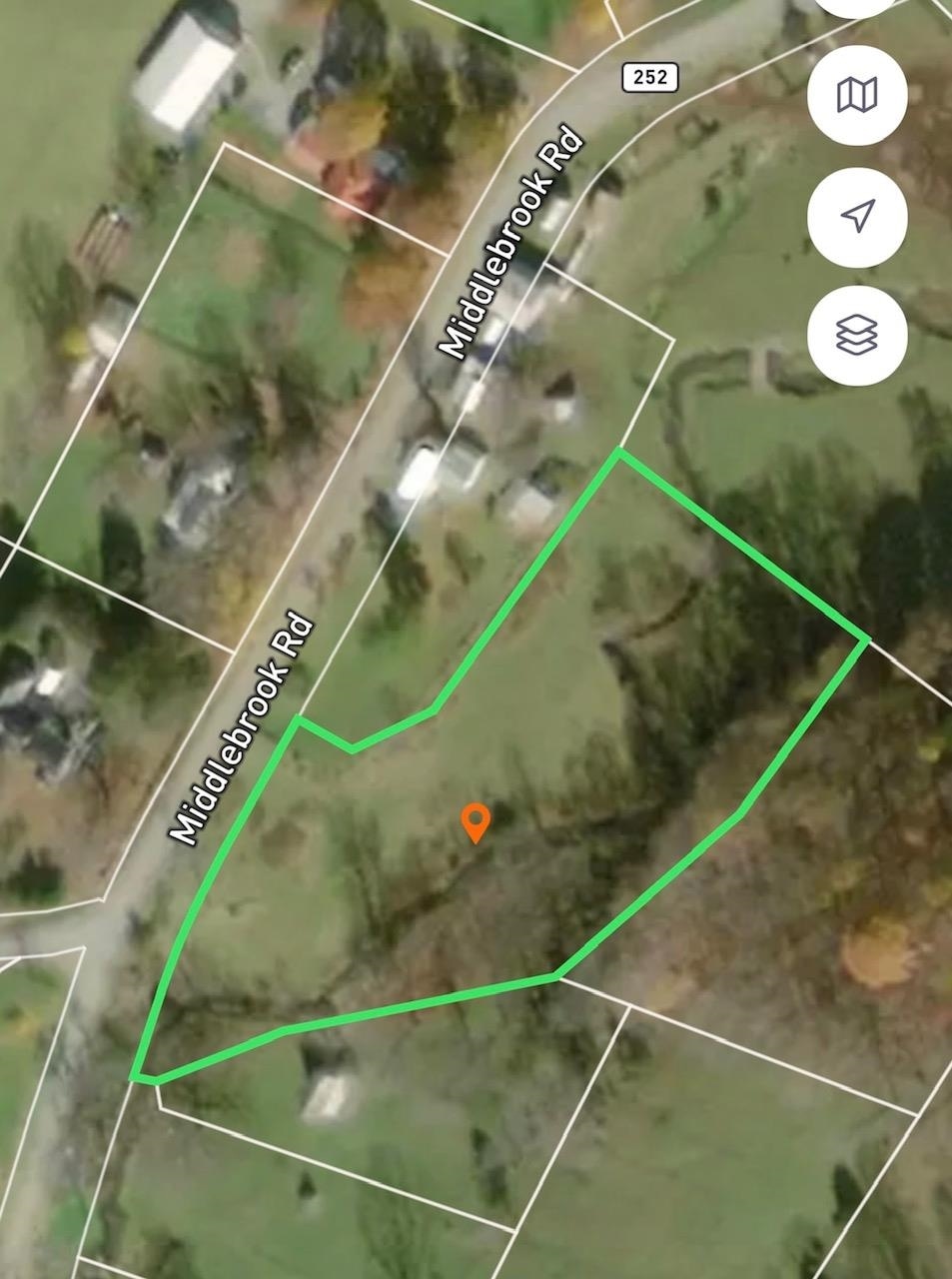Screen dimensions: 952x1279
Task: Center map on my current location
Action: (856, 216)
